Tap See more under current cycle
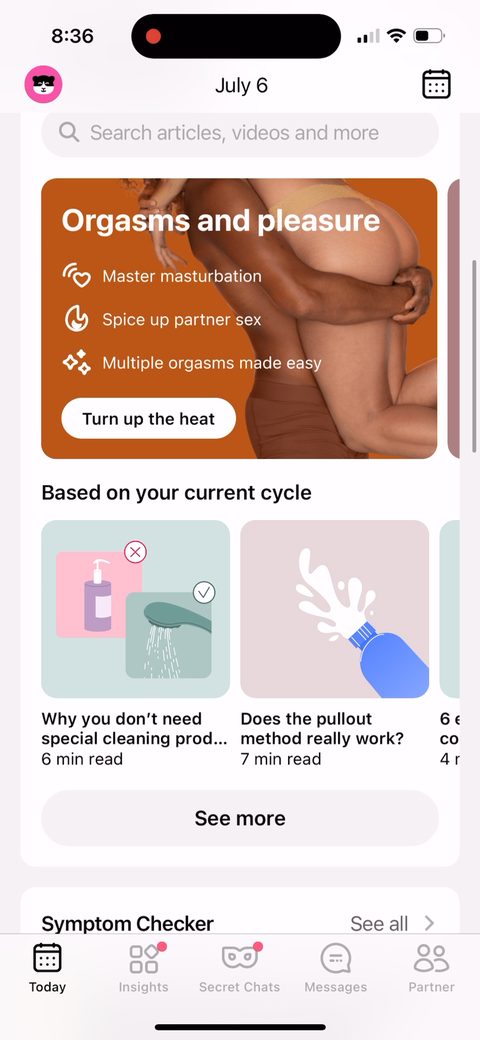 click(240, 818)
